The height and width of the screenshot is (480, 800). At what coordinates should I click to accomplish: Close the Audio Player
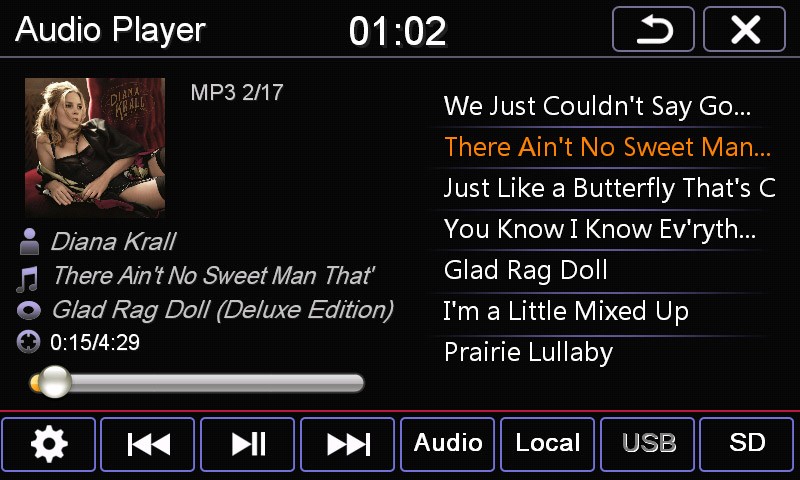[745, 30]
